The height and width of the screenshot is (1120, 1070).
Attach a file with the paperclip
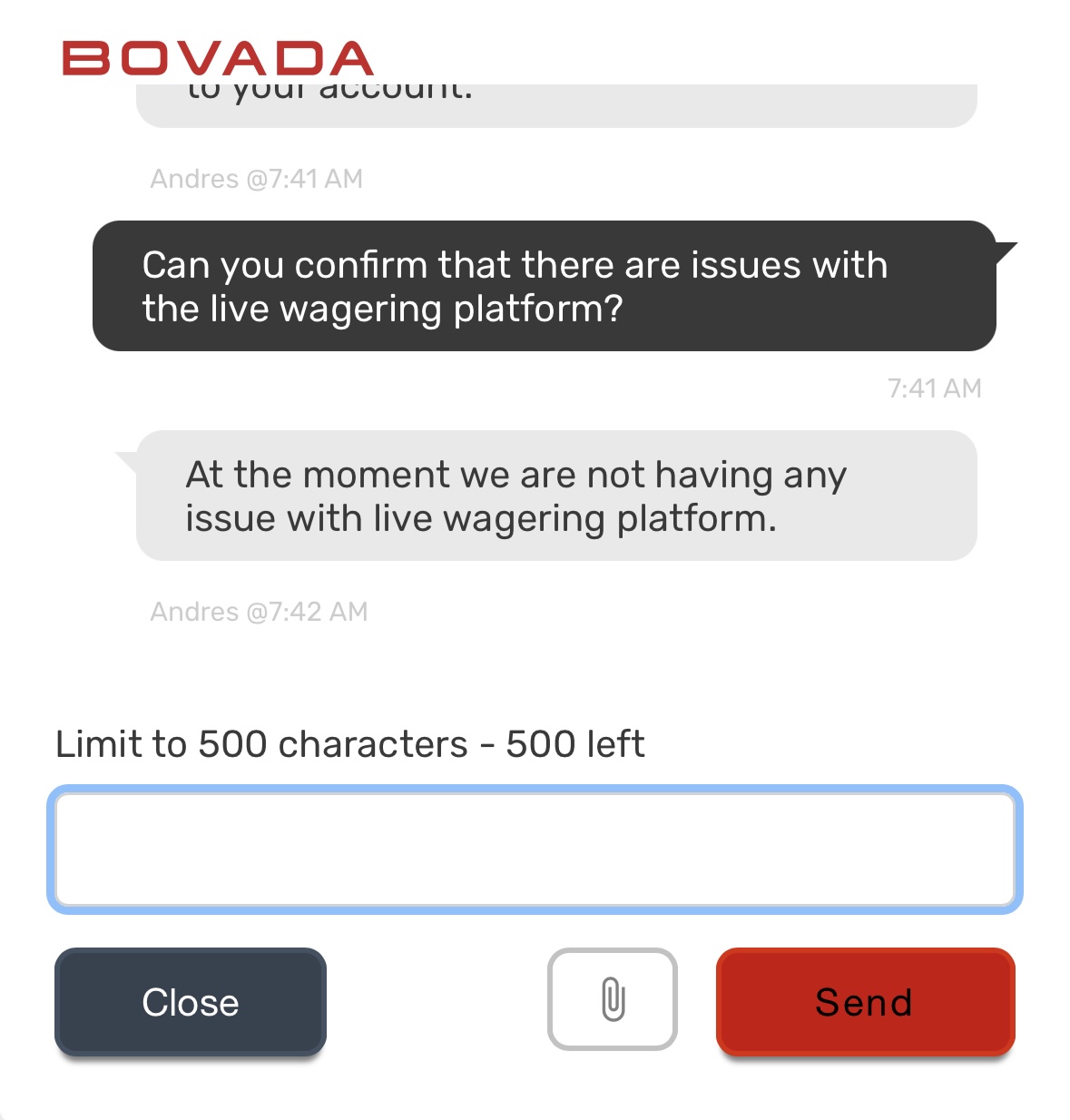pyautogui.click(x=613, y=999)
